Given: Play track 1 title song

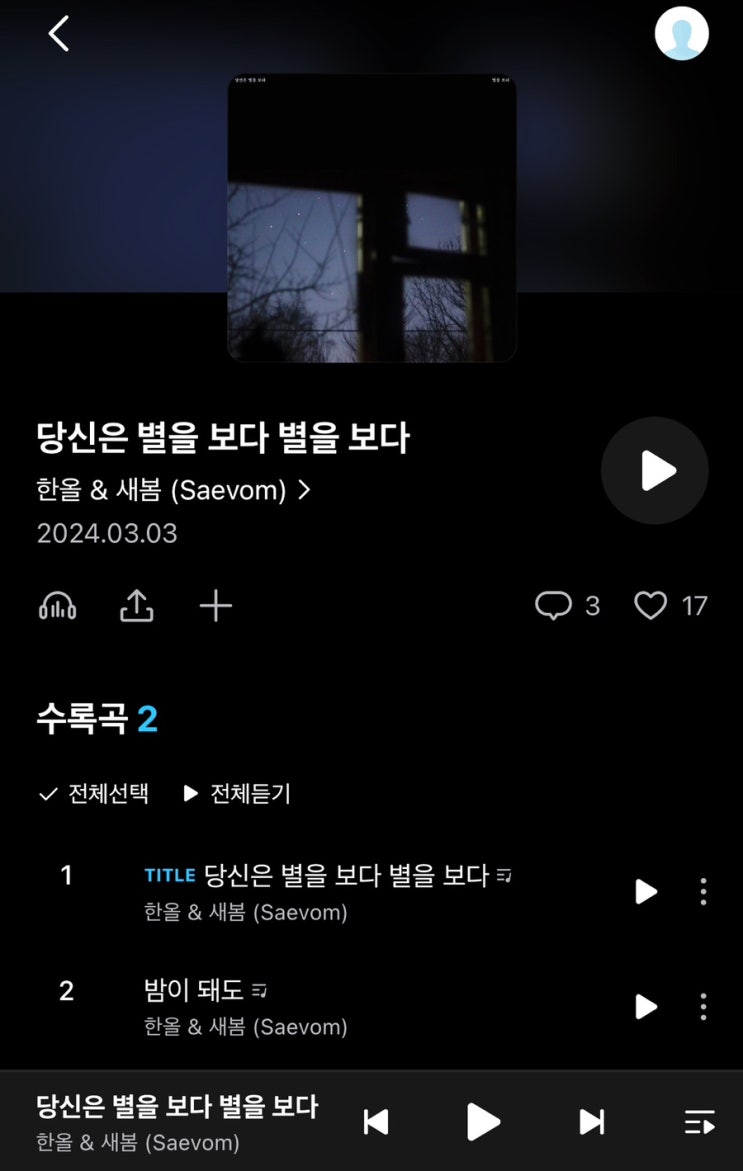Looking at the screenshot, I should [646, 891].
